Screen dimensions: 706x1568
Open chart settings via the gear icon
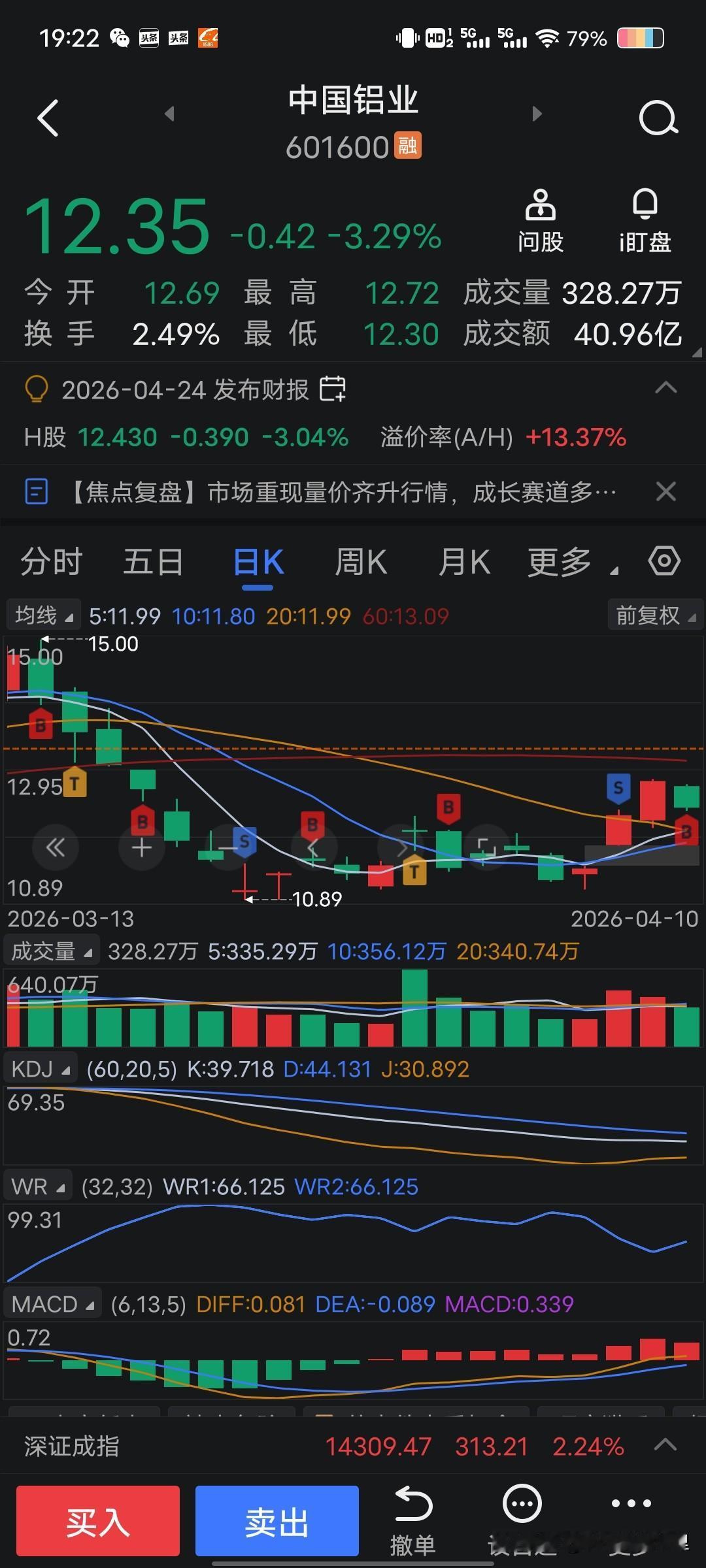(664, 561)
